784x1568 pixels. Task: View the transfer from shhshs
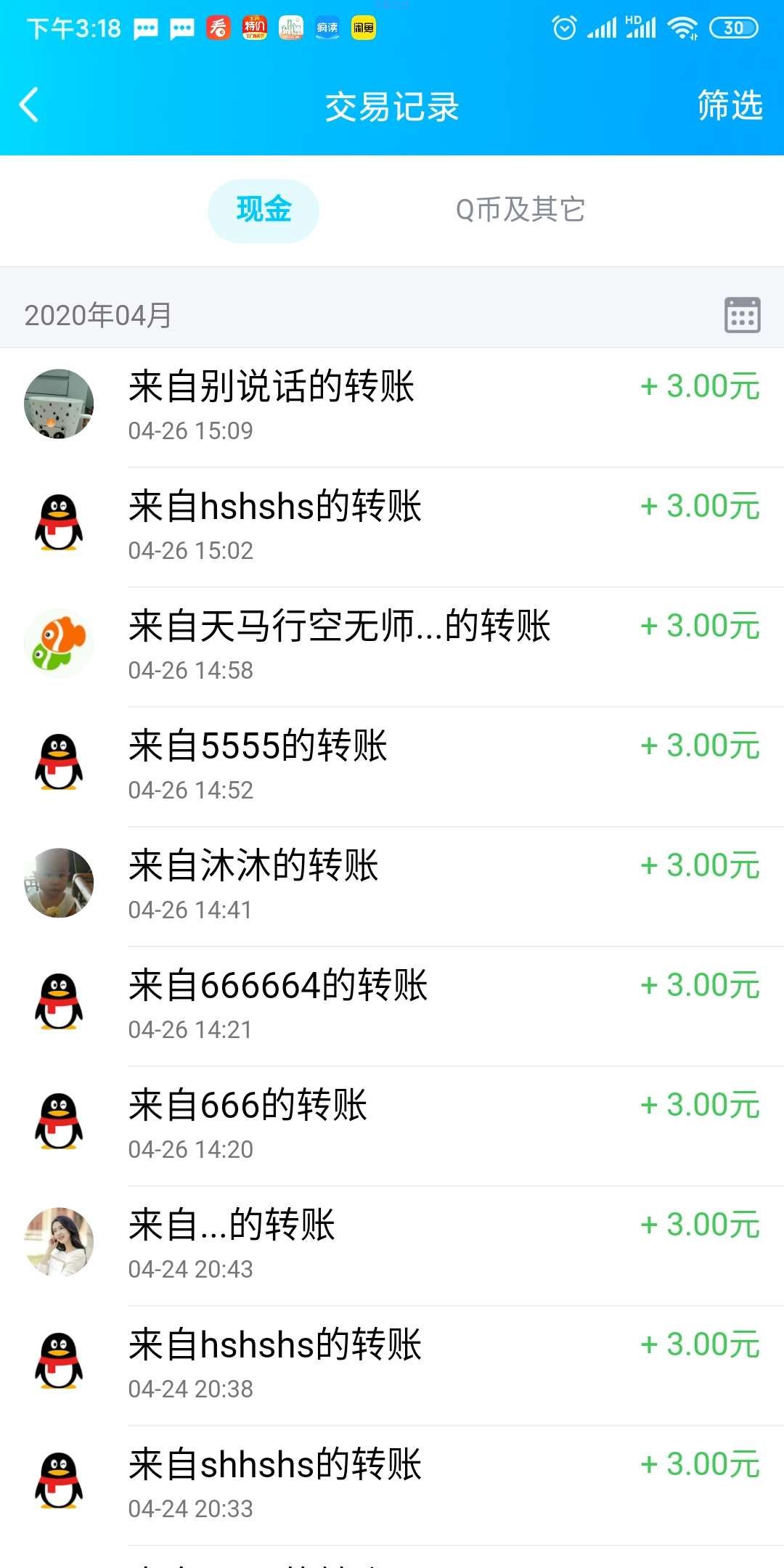coord(392,1485)
